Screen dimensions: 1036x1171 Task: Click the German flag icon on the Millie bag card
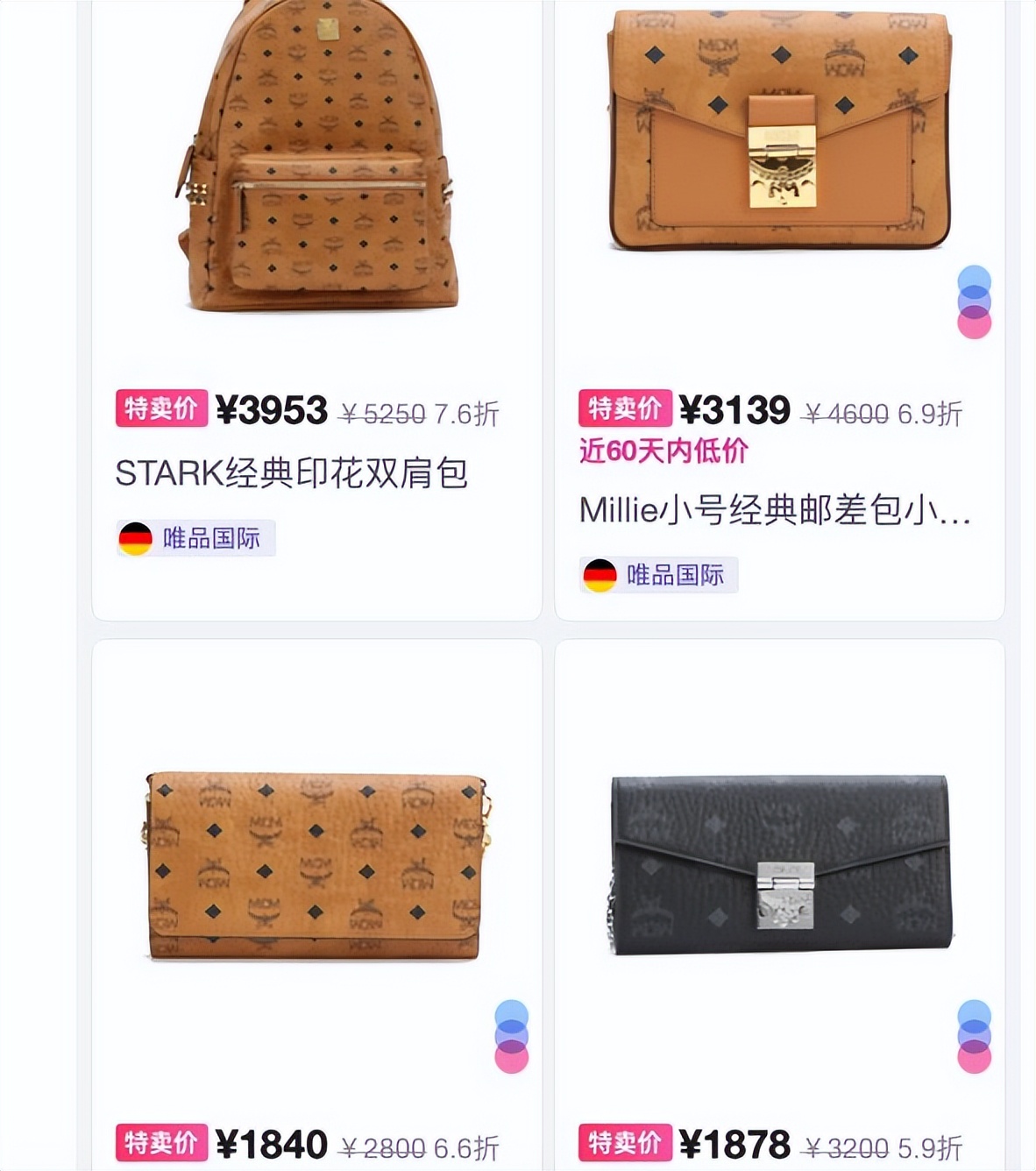tap(599, 575)
